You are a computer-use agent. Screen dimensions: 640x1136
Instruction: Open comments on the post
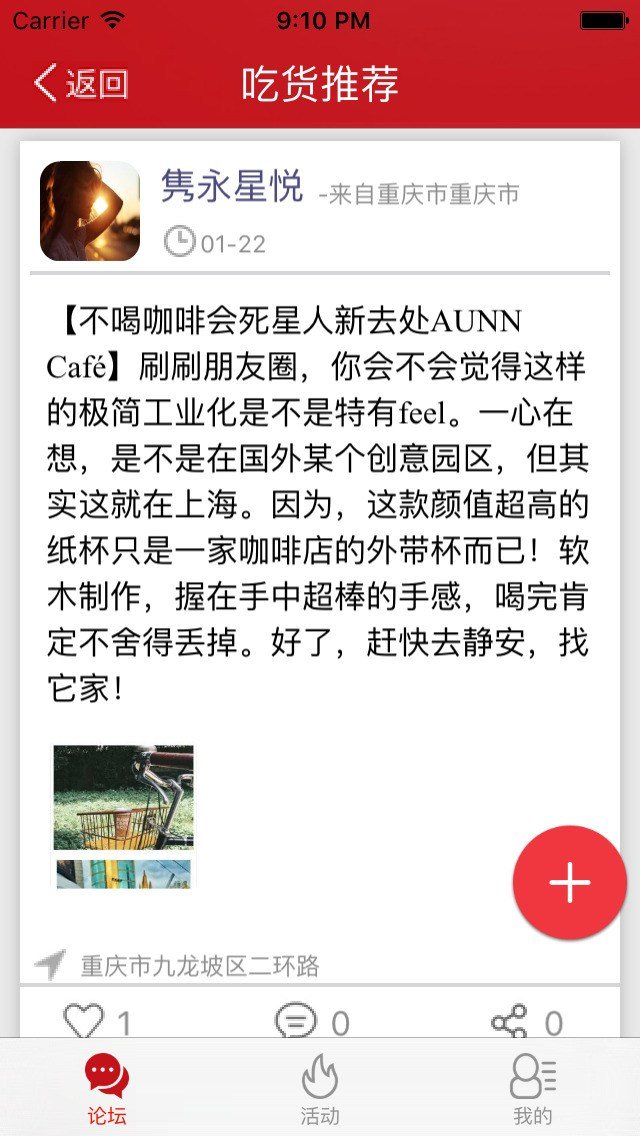311,1022
